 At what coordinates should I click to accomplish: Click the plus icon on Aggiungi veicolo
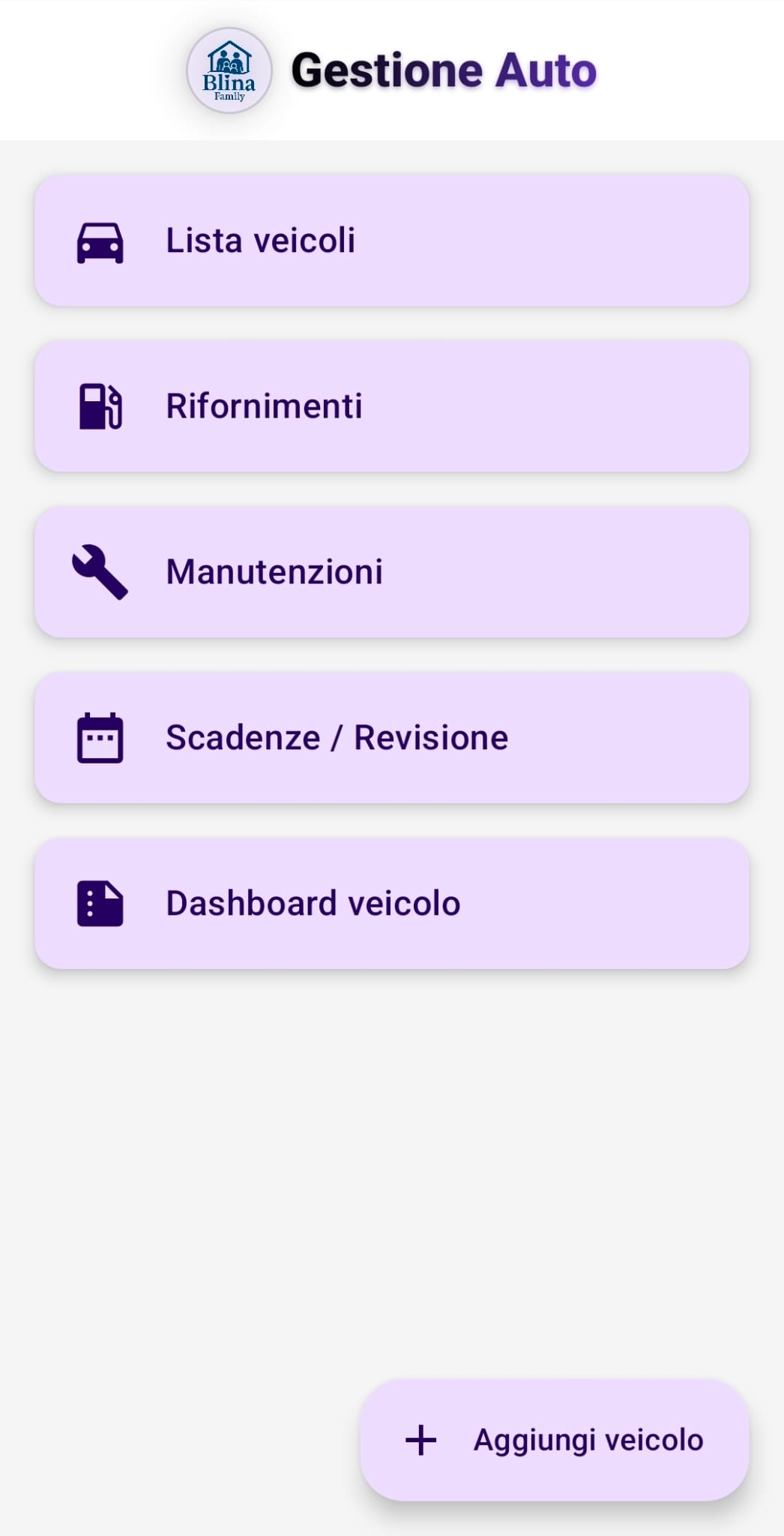[x=420, y=1439]
